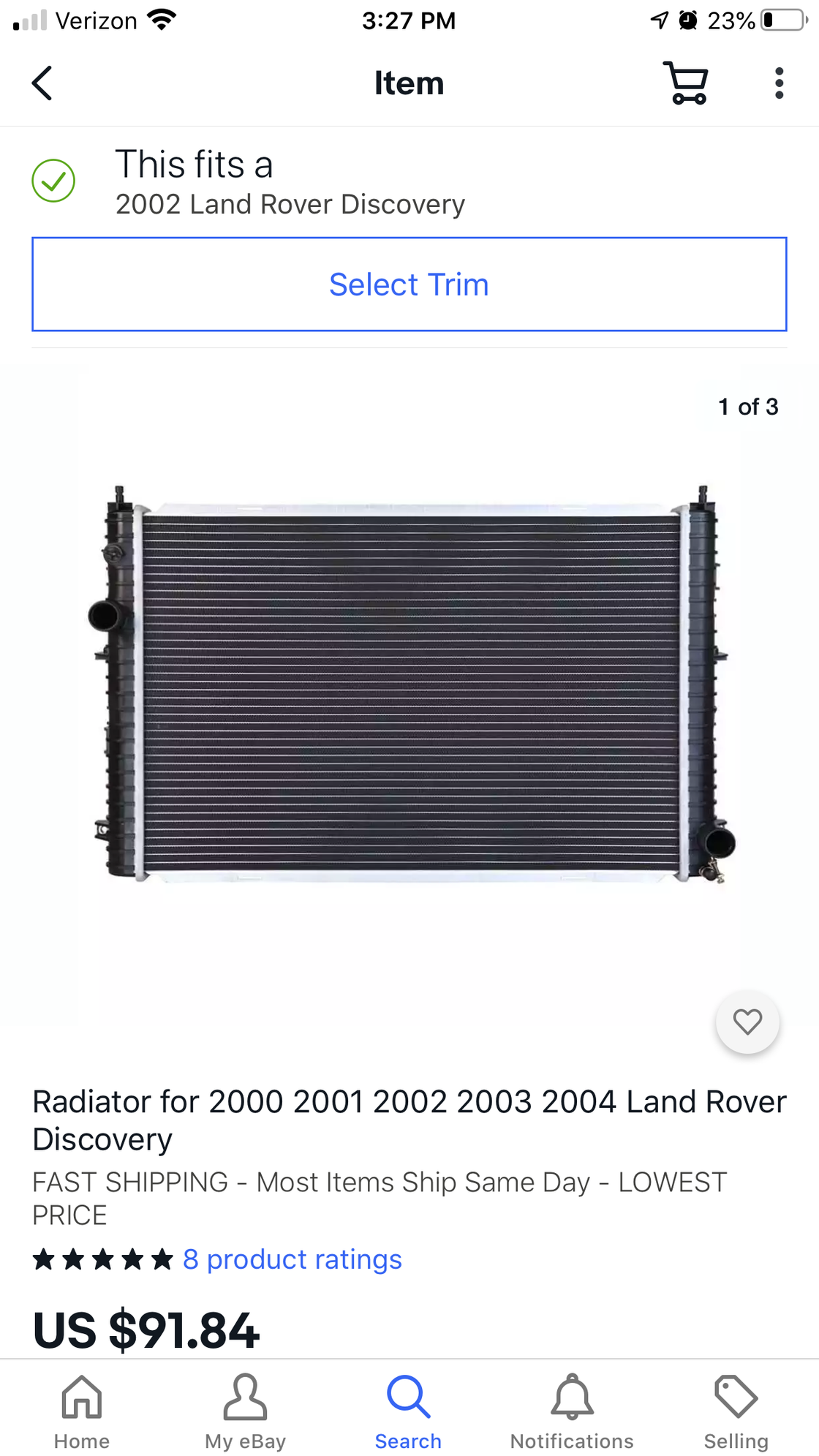This screenshot has height=1456, width=819.
Task: Open the 8 product ratings link
Action: 292,1259
